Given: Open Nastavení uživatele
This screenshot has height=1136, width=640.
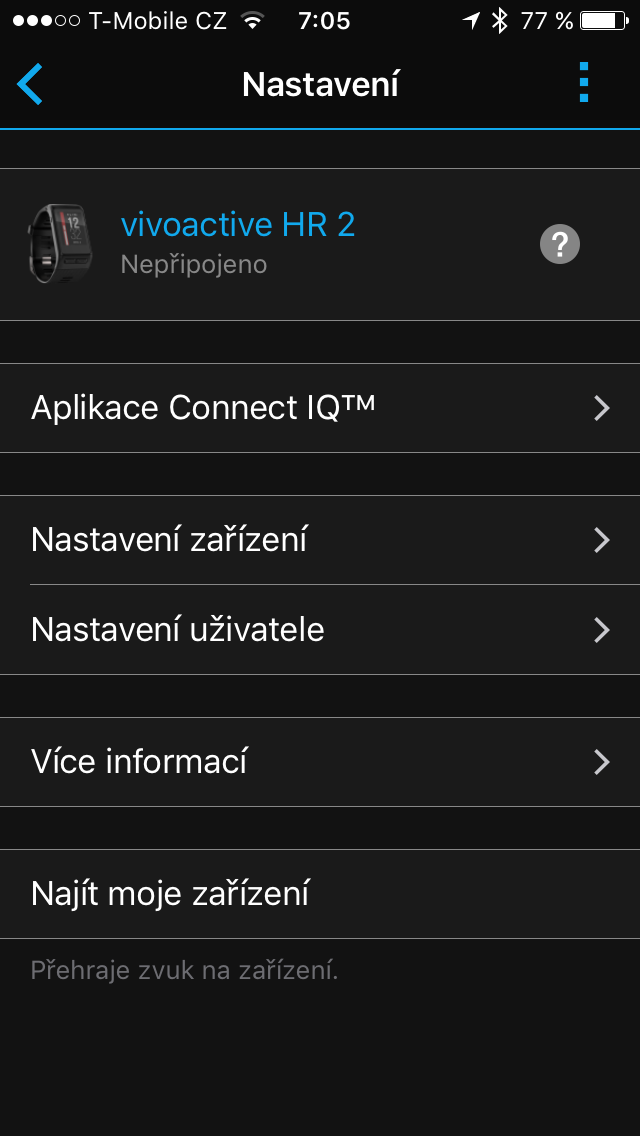Looking at the screenshot, I should (x=320, y=630).
